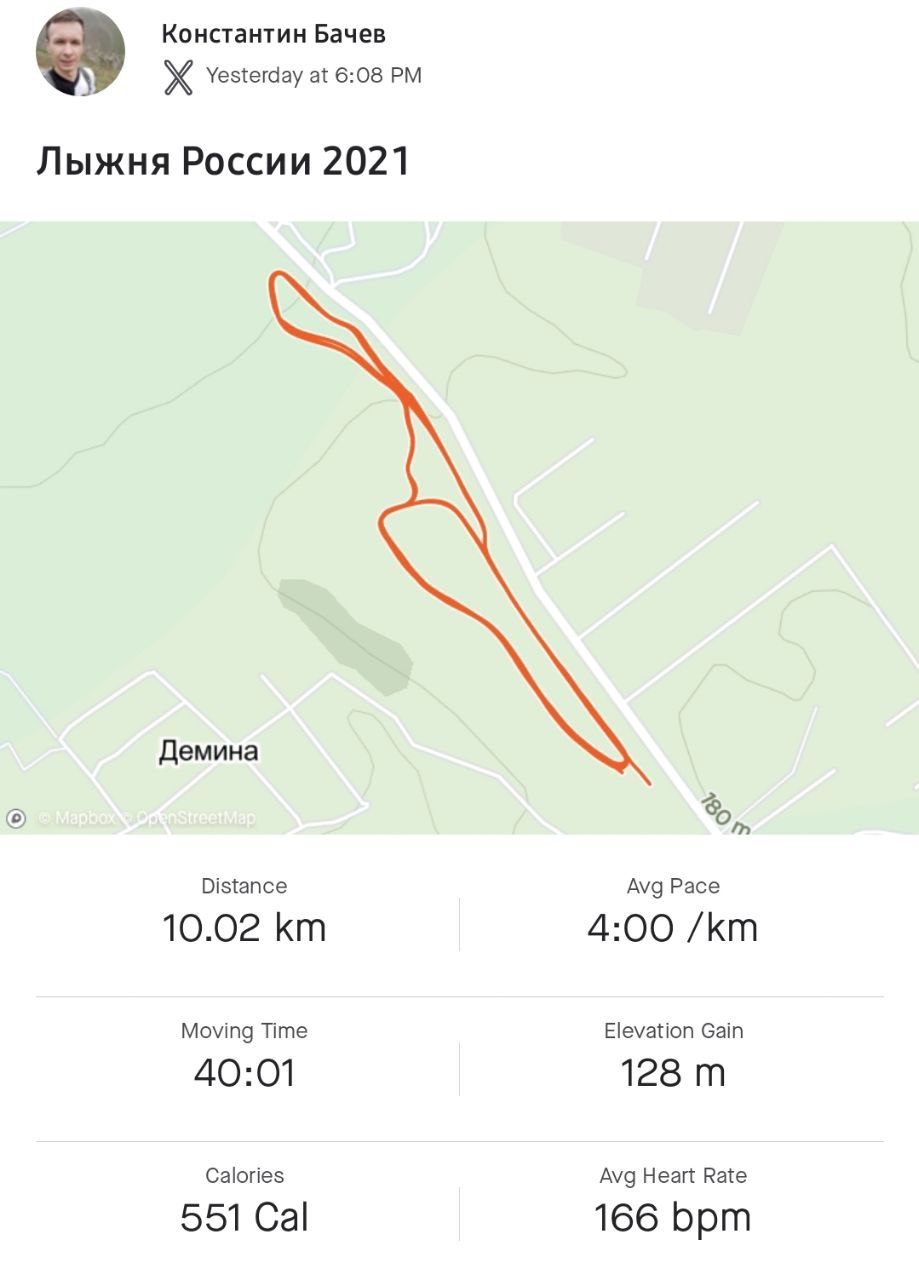Open the route map of the activity
This screenshot has width=919, height=1280.
pyautogui.click(x=460, y=527)
